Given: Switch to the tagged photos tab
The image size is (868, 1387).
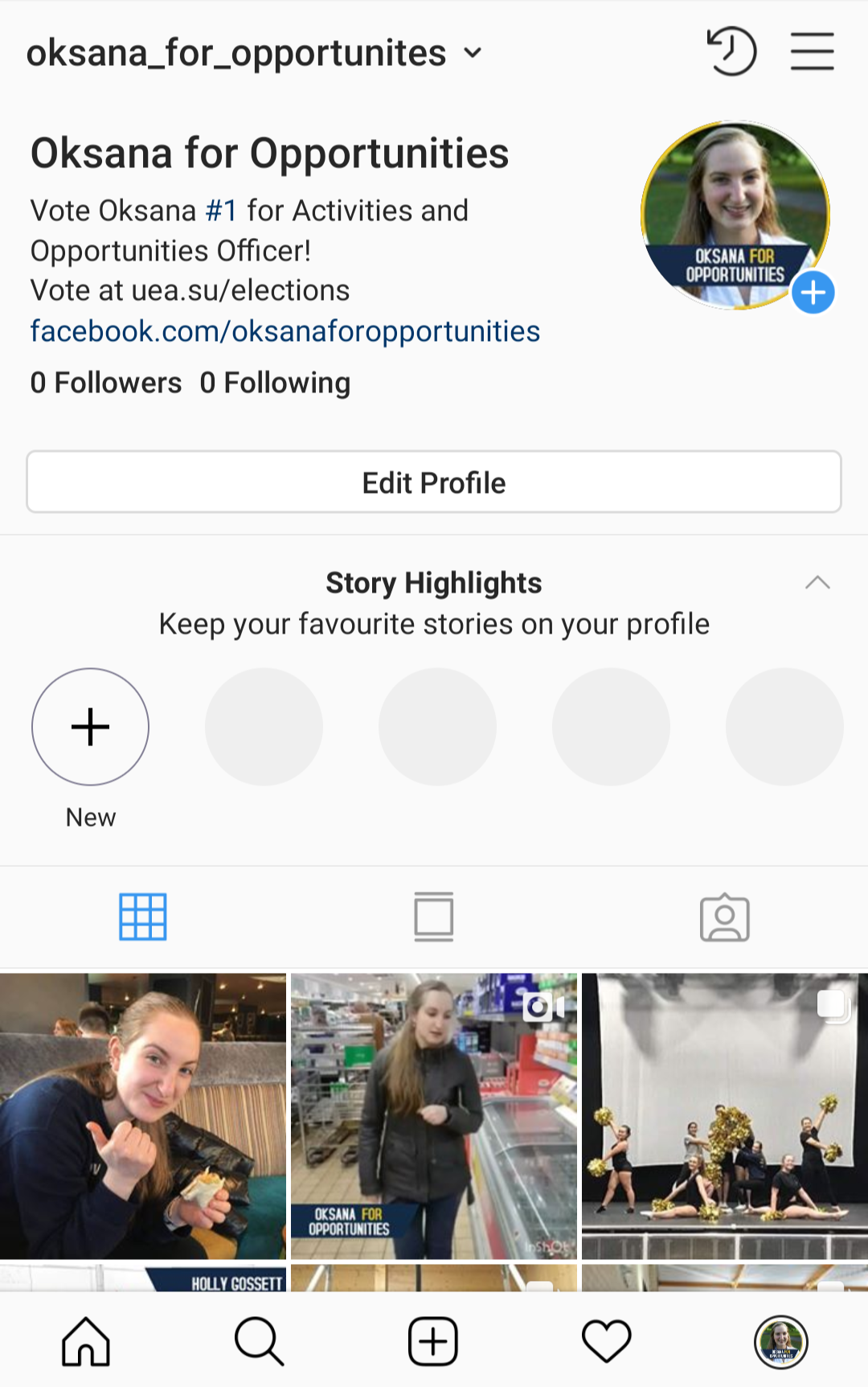Looking at the screenshot, I should 724,917.
